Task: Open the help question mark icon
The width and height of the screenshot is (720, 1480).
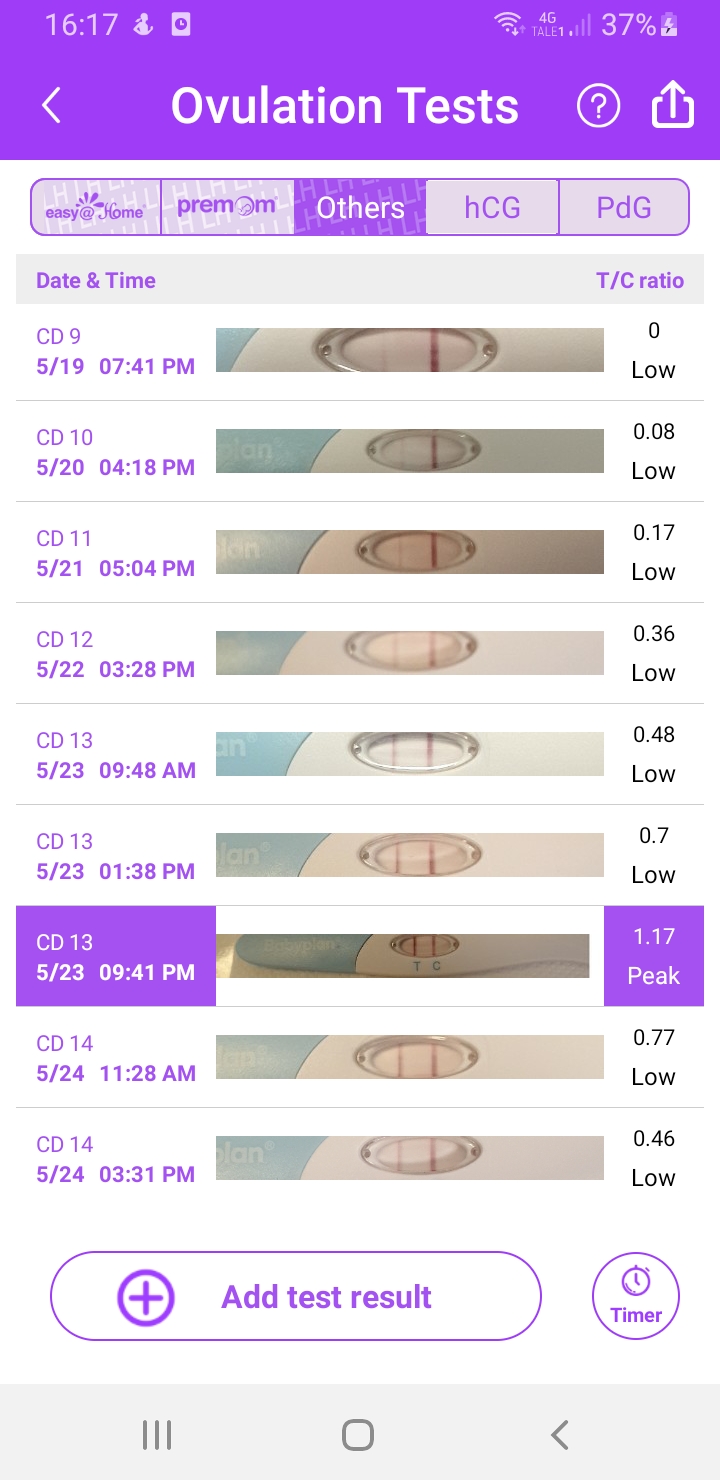Action: [x=598, y=106]
